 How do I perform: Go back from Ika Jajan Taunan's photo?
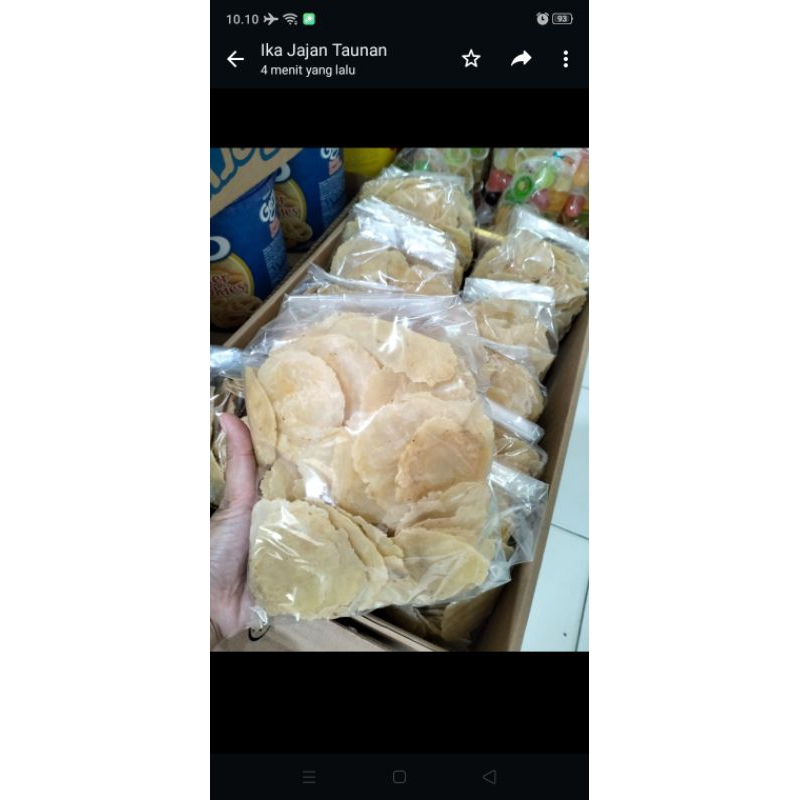tap(235, 59)
